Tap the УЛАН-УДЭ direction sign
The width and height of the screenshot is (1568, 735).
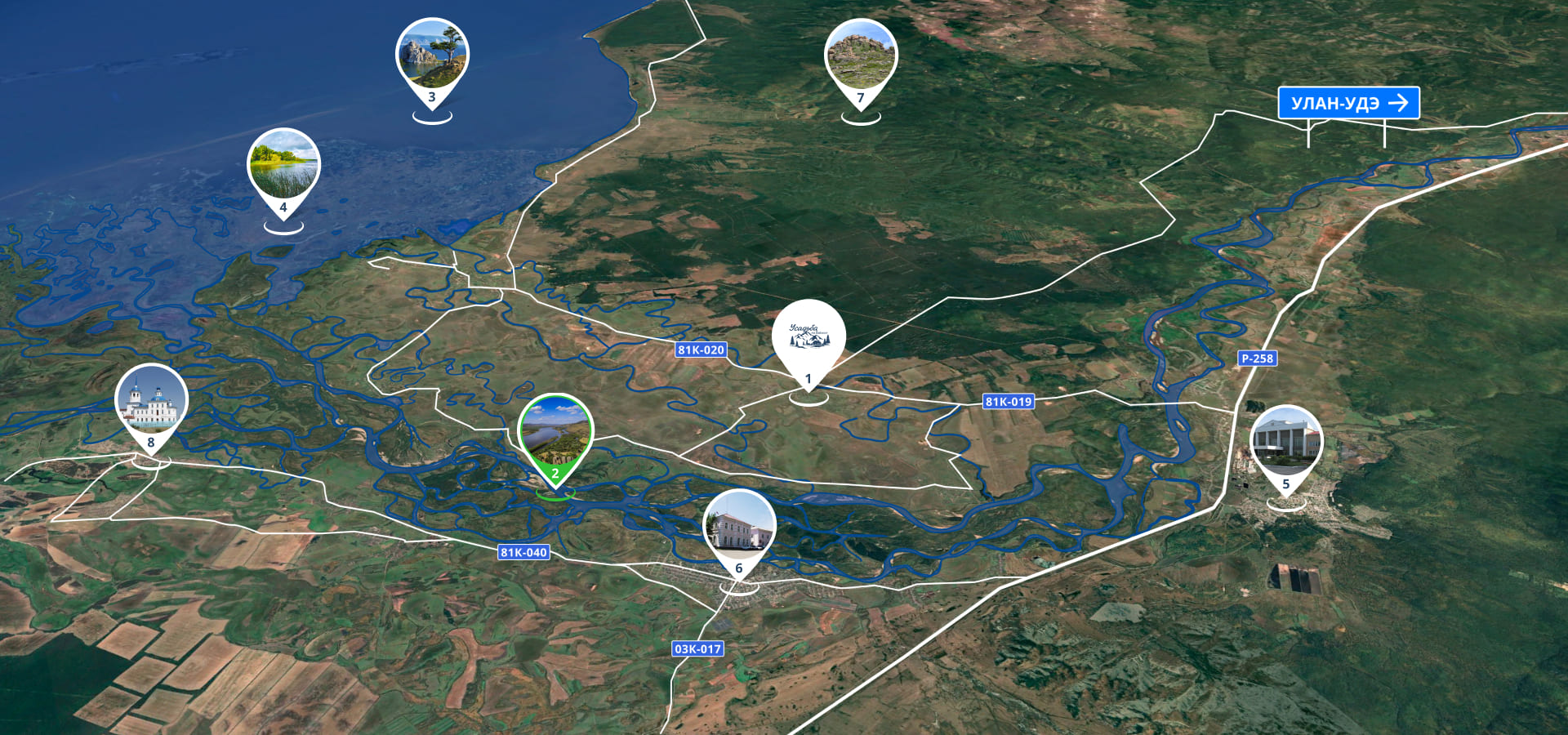(x=1348, y=103)
